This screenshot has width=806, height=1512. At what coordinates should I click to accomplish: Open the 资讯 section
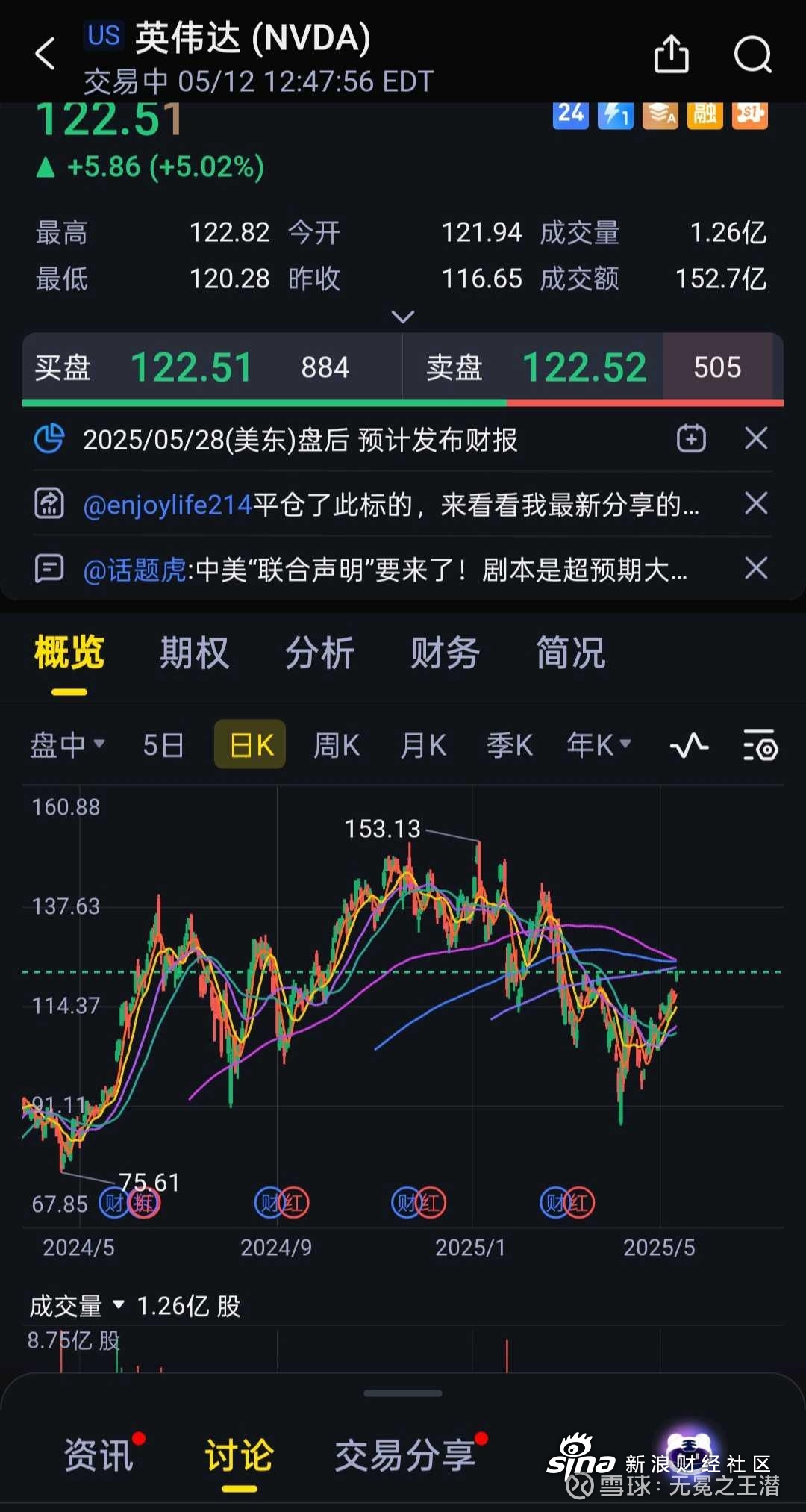(x=98, y=1455)
